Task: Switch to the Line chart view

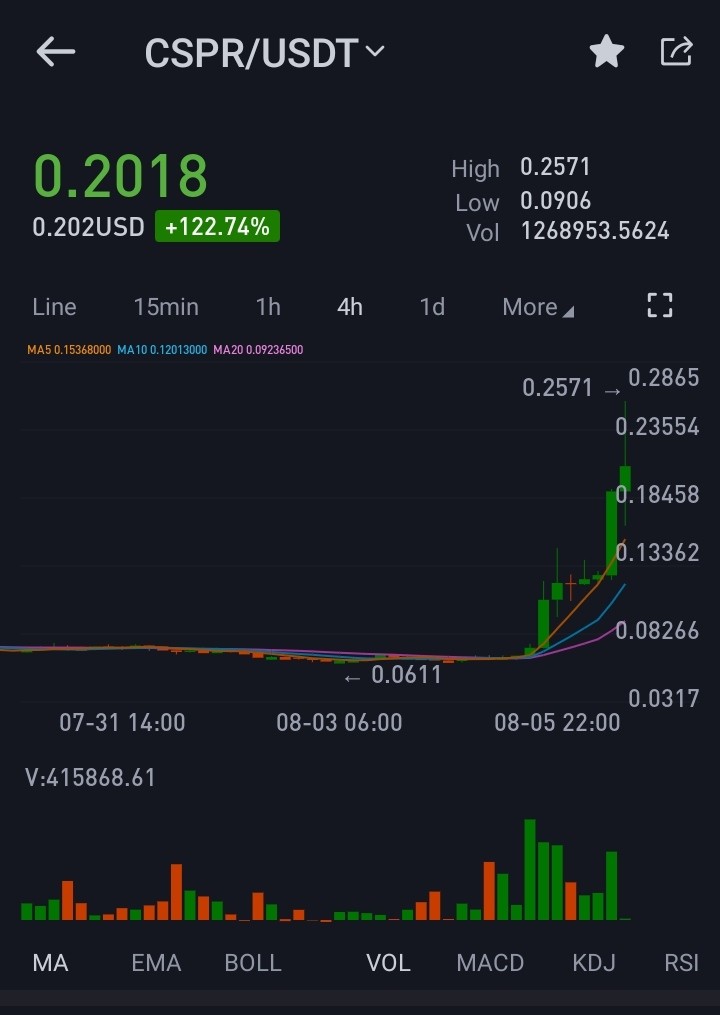Action: point(54,307)
